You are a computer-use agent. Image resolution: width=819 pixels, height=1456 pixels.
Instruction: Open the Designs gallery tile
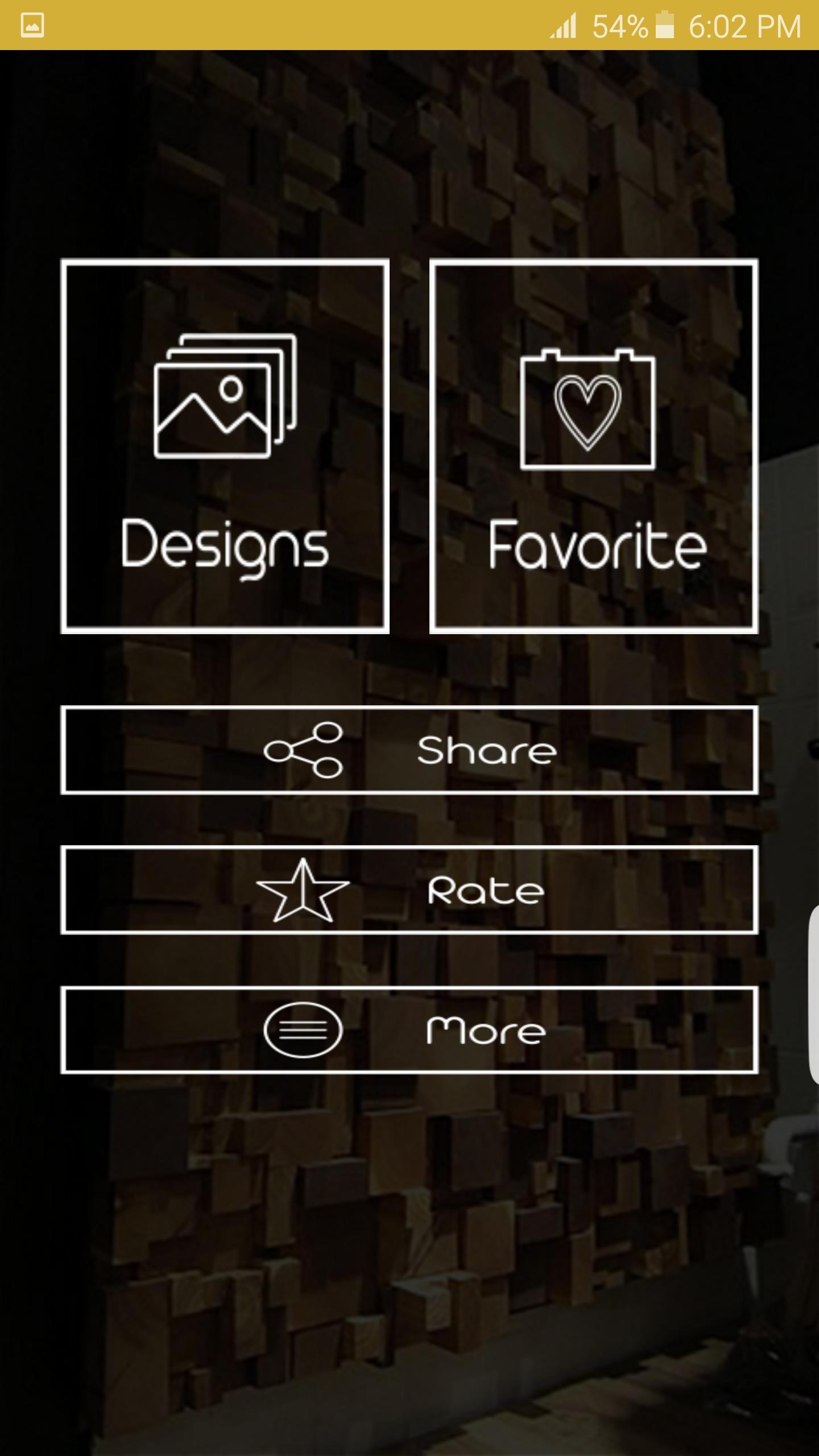tap(225, 446)
